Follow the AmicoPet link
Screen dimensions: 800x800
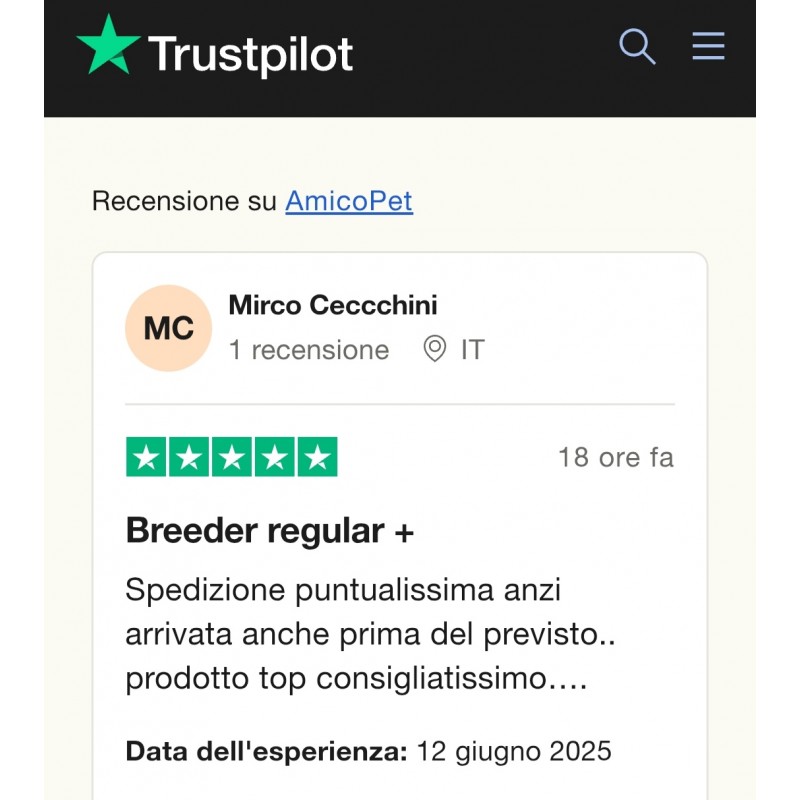[348, 201]
